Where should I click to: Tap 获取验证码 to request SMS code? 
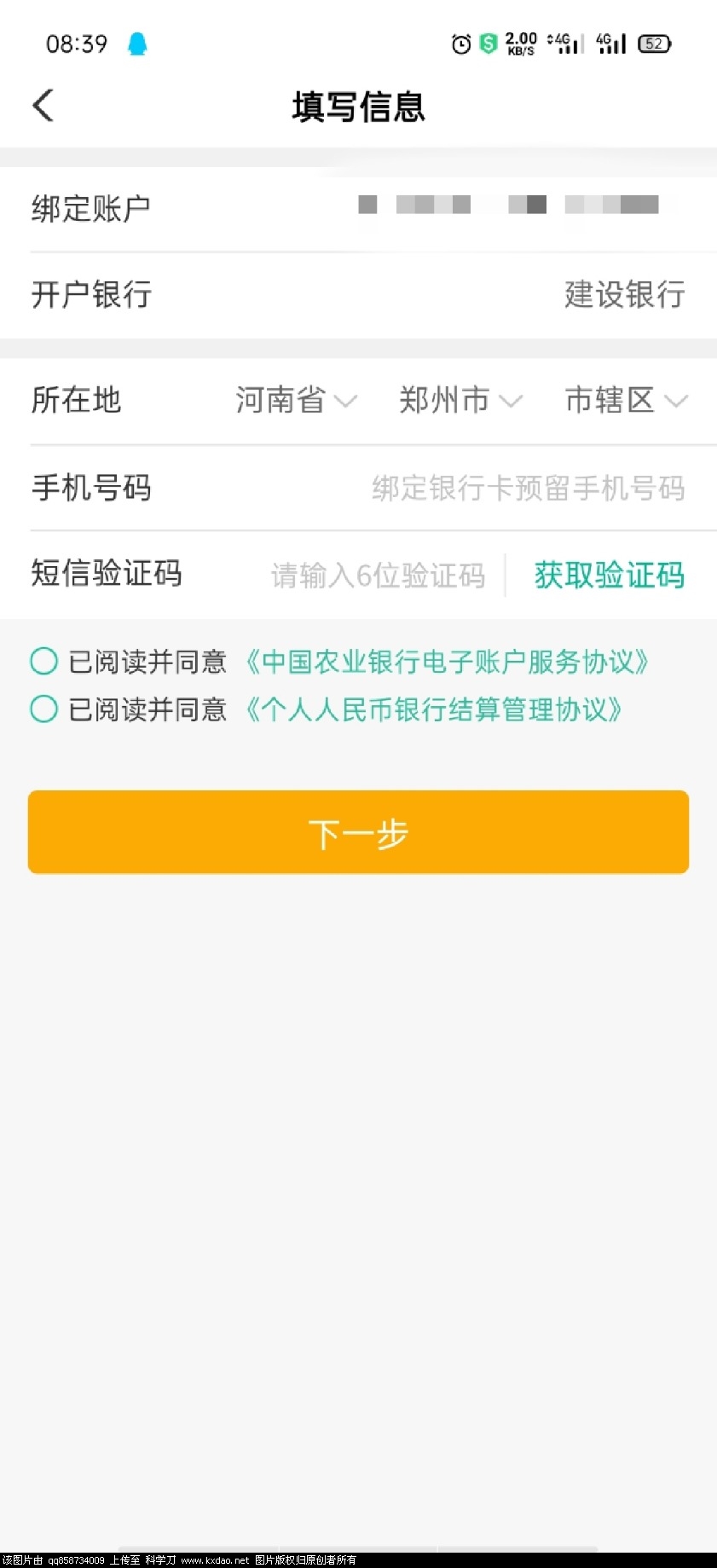pyautogui.click(x=609, y=576)
